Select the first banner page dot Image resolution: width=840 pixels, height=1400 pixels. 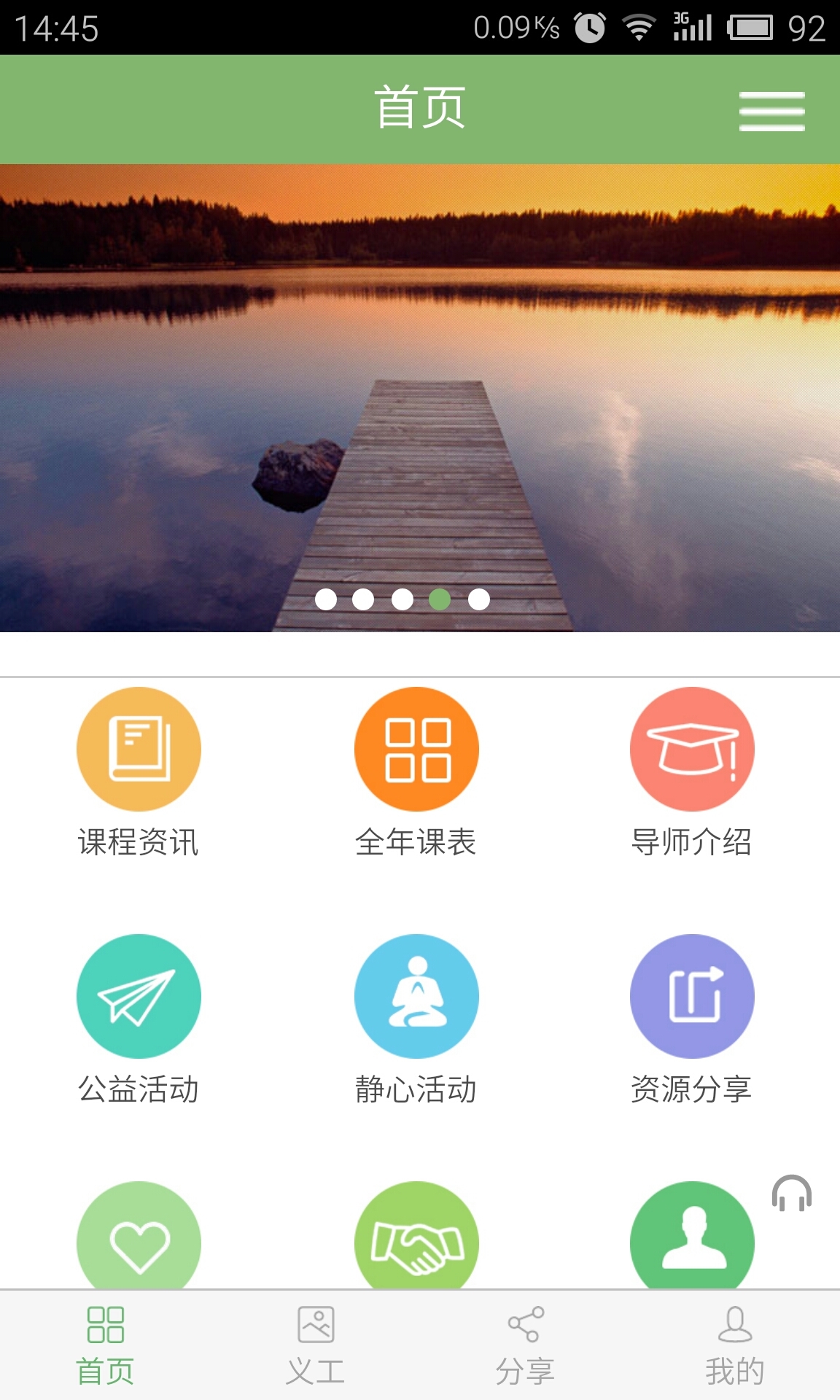coord(326,599)
